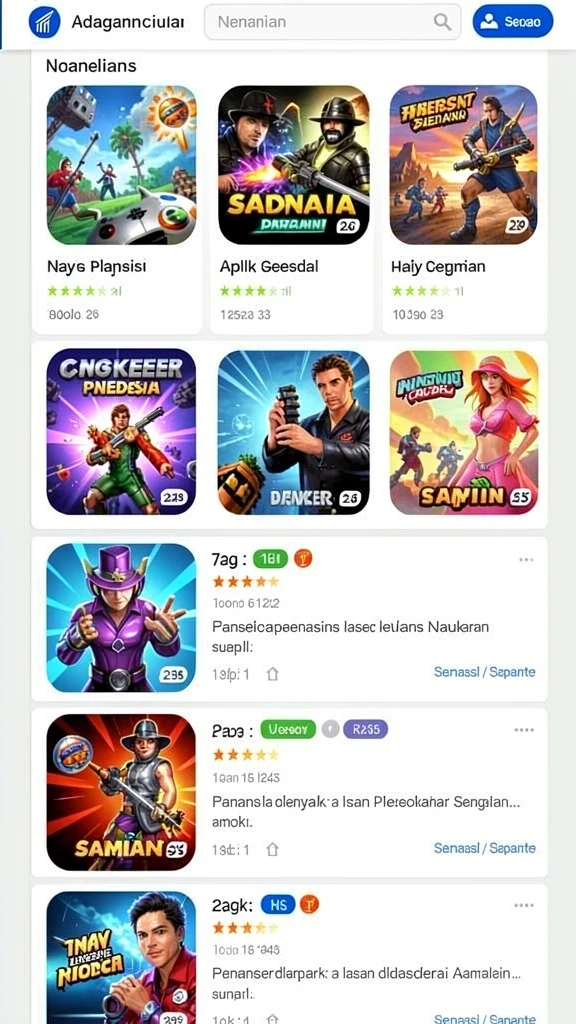The width and height of the screenshot is (576, 1024).
Task: Tap Senaasl / Sapante link under Panansla description
Action: point(485,848)
